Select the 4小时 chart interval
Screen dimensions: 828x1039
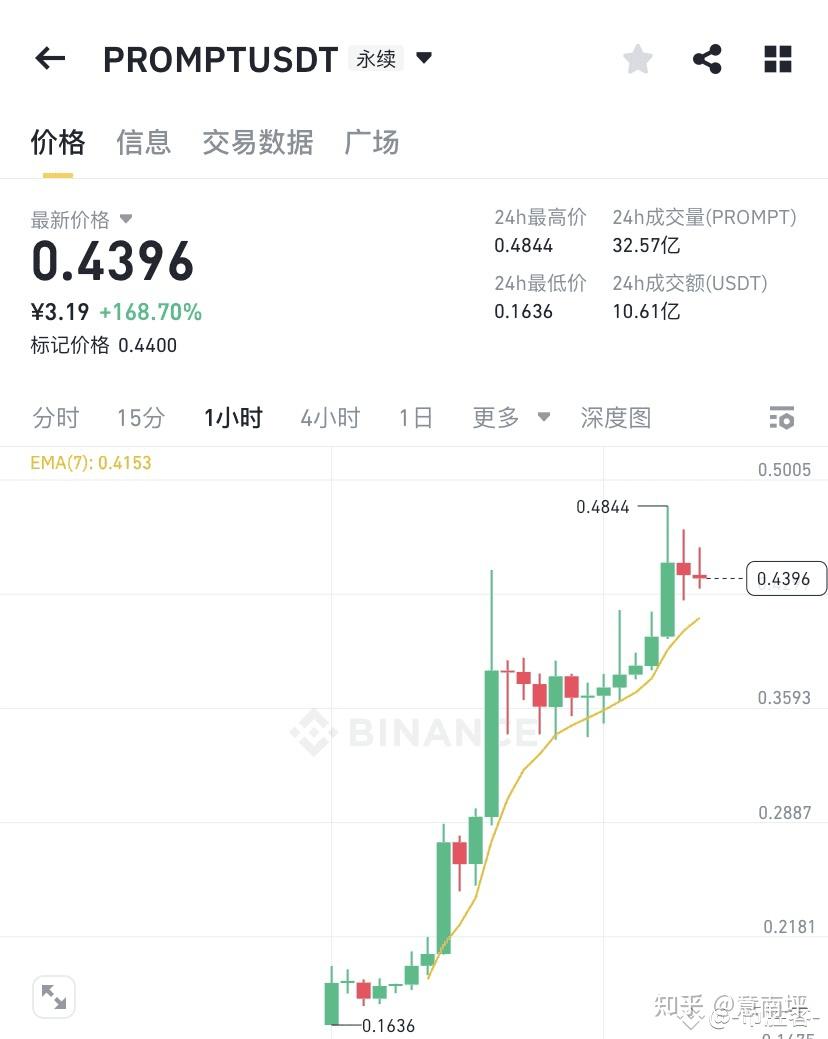329,417
